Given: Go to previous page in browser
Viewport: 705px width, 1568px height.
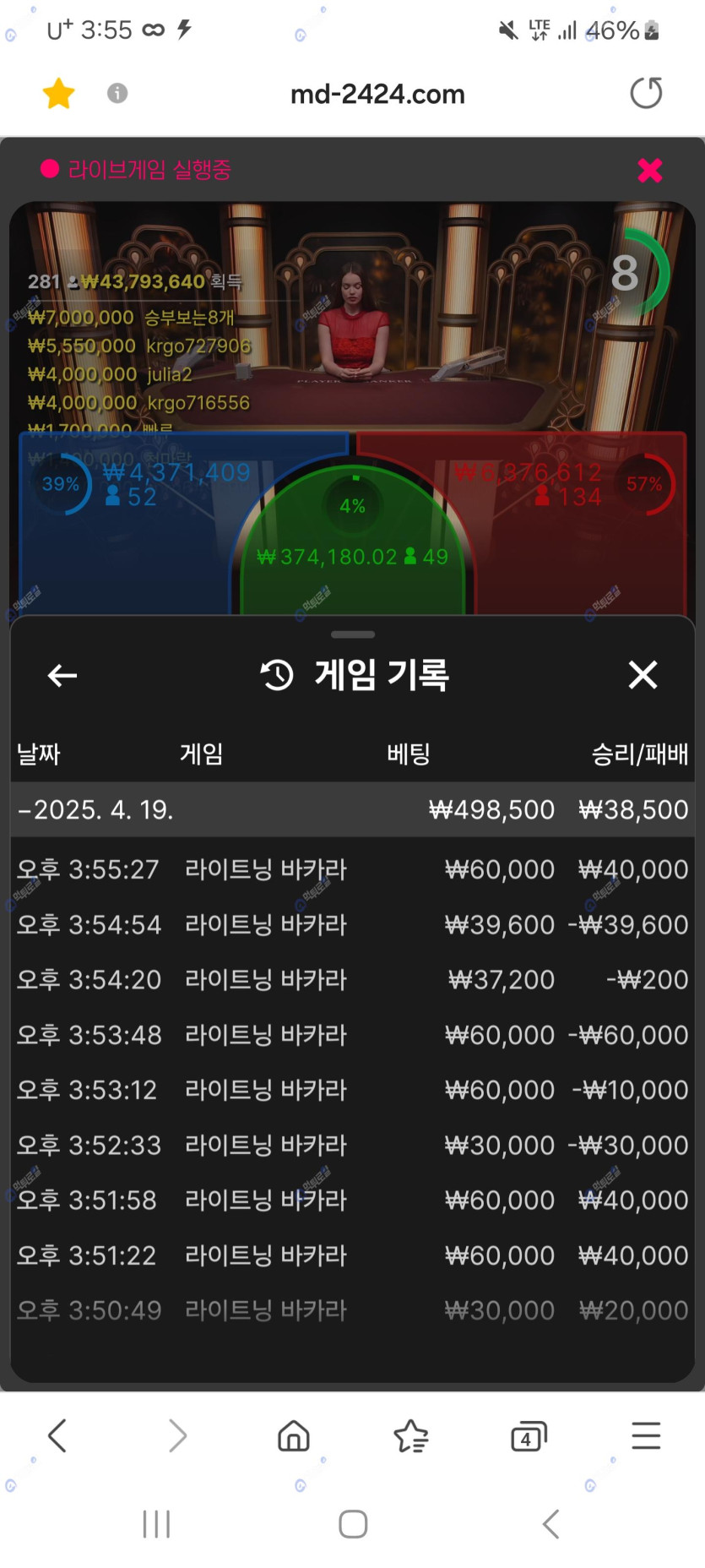Looking at the screenshot, I should 57,1435.
